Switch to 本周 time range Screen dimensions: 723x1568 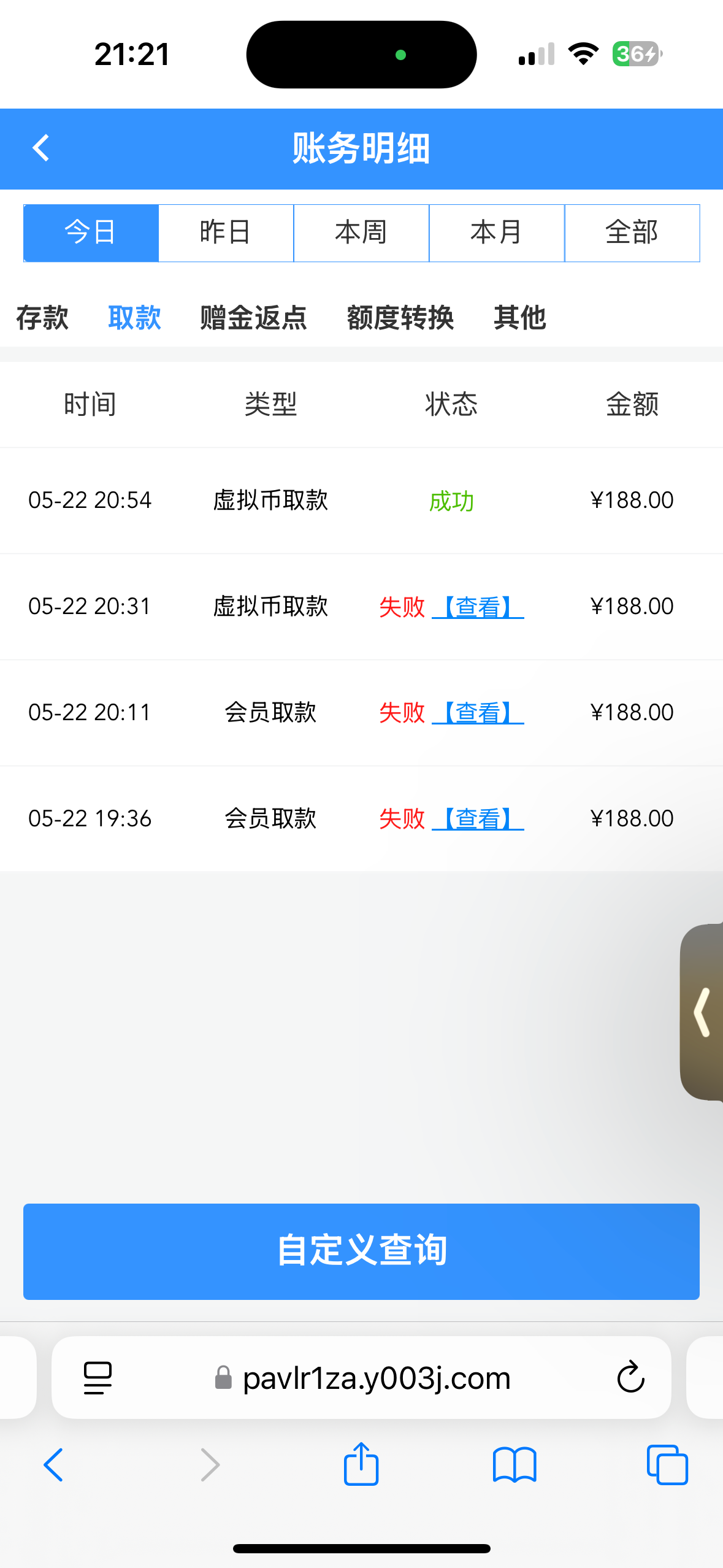361,233
